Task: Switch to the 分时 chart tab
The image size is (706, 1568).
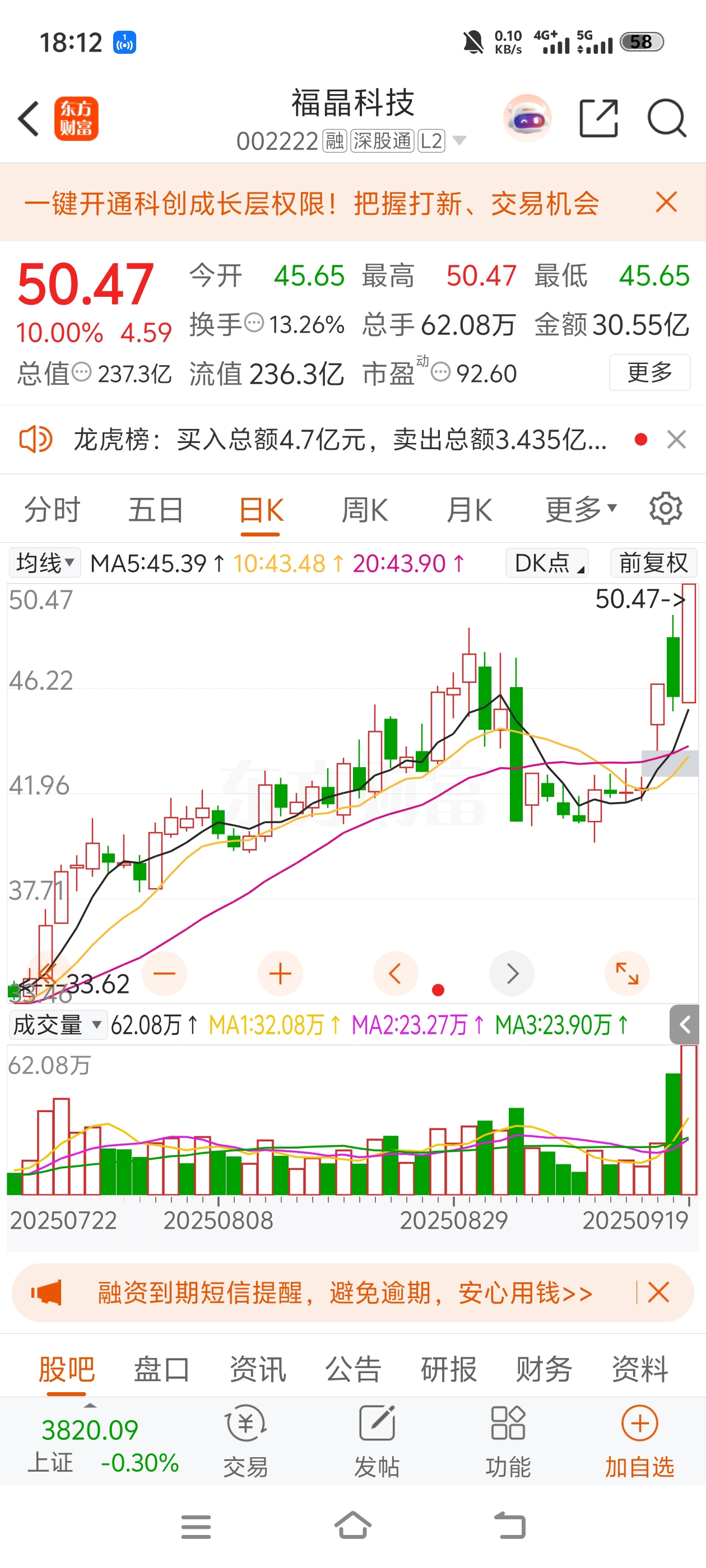Action: [x=52, y=510]
